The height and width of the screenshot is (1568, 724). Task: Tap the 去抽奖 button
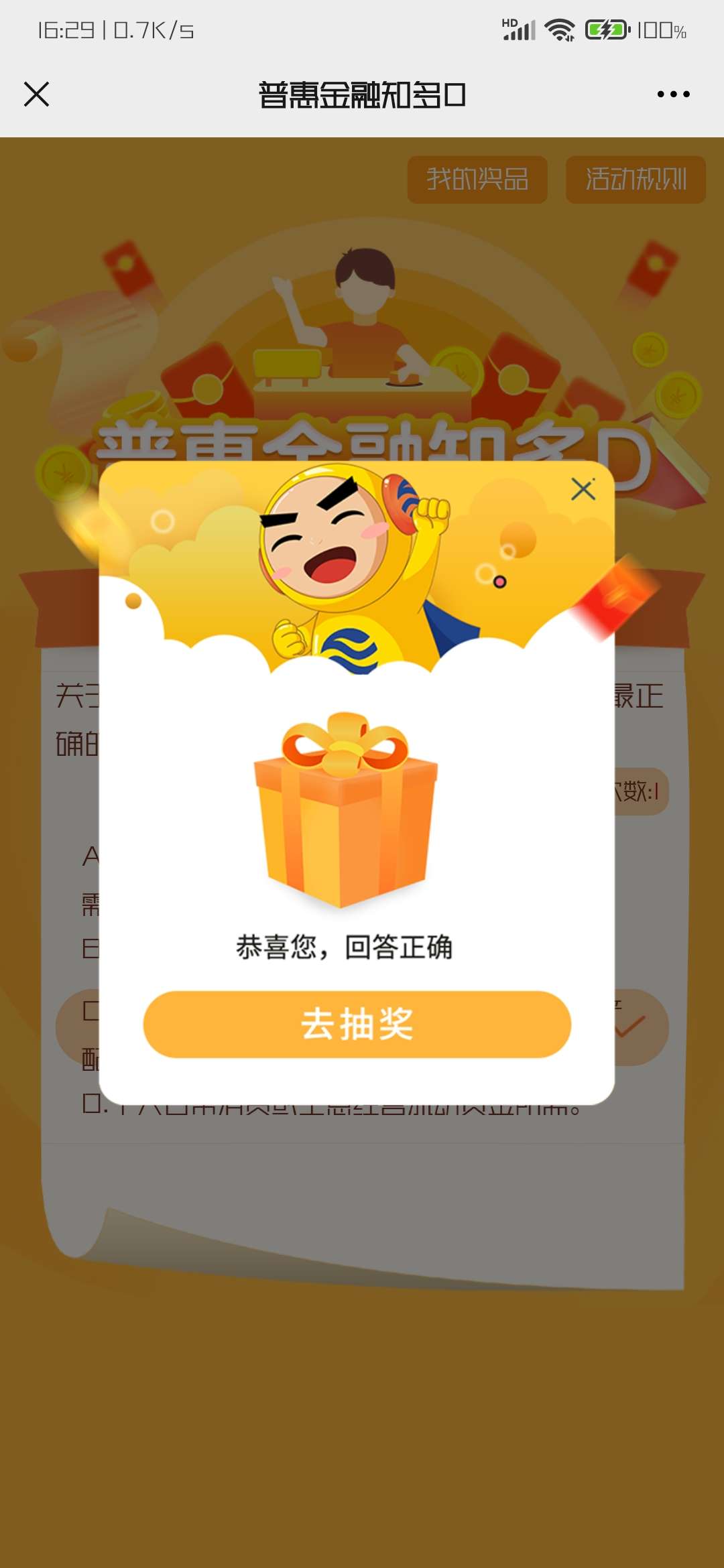tap(357, 1024)
